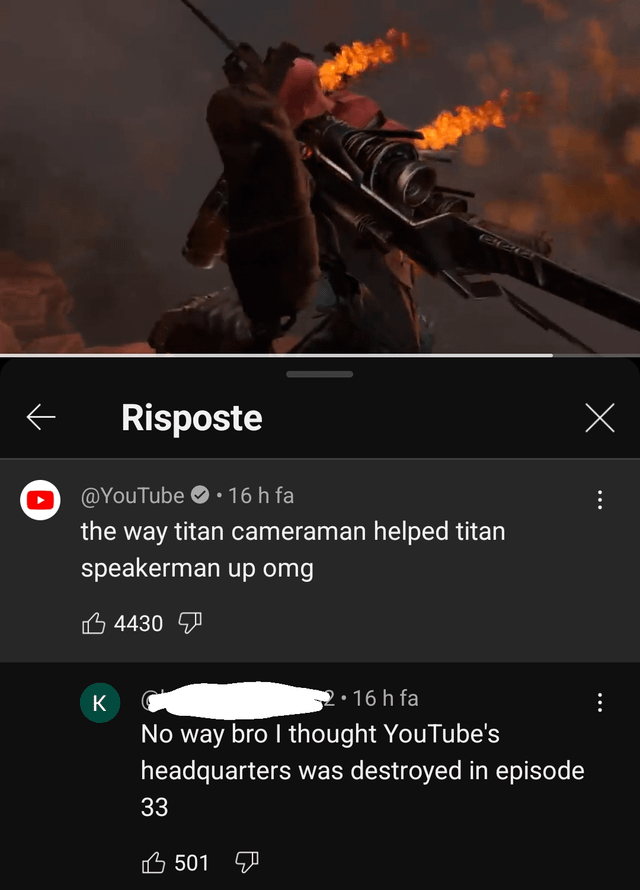
Task: Go back from the Risposte panel
Action: pyautogui.click(x=41, y=418)
